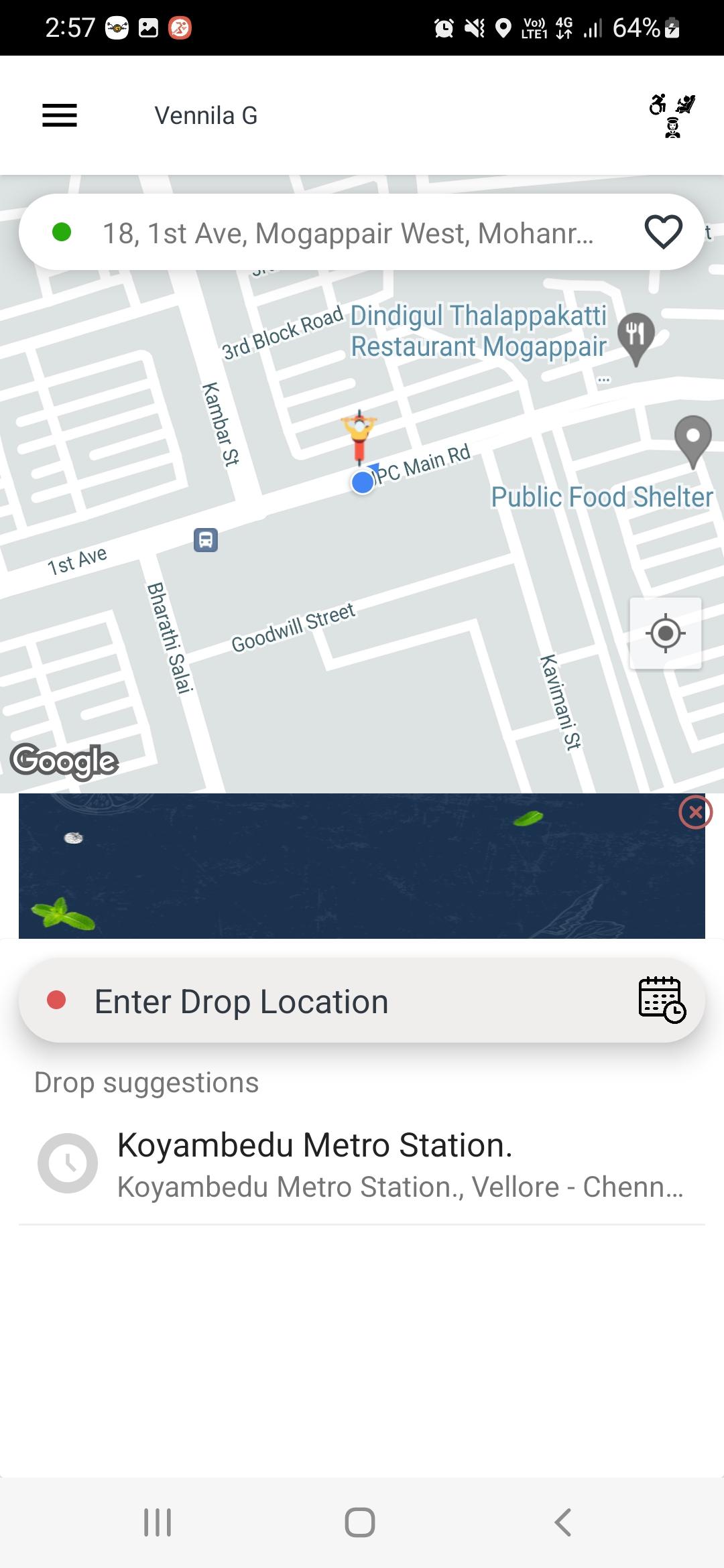Save pickup location as favourite
The width and height of the screenshot is (724, 1568).
click(x=663, y=232)
